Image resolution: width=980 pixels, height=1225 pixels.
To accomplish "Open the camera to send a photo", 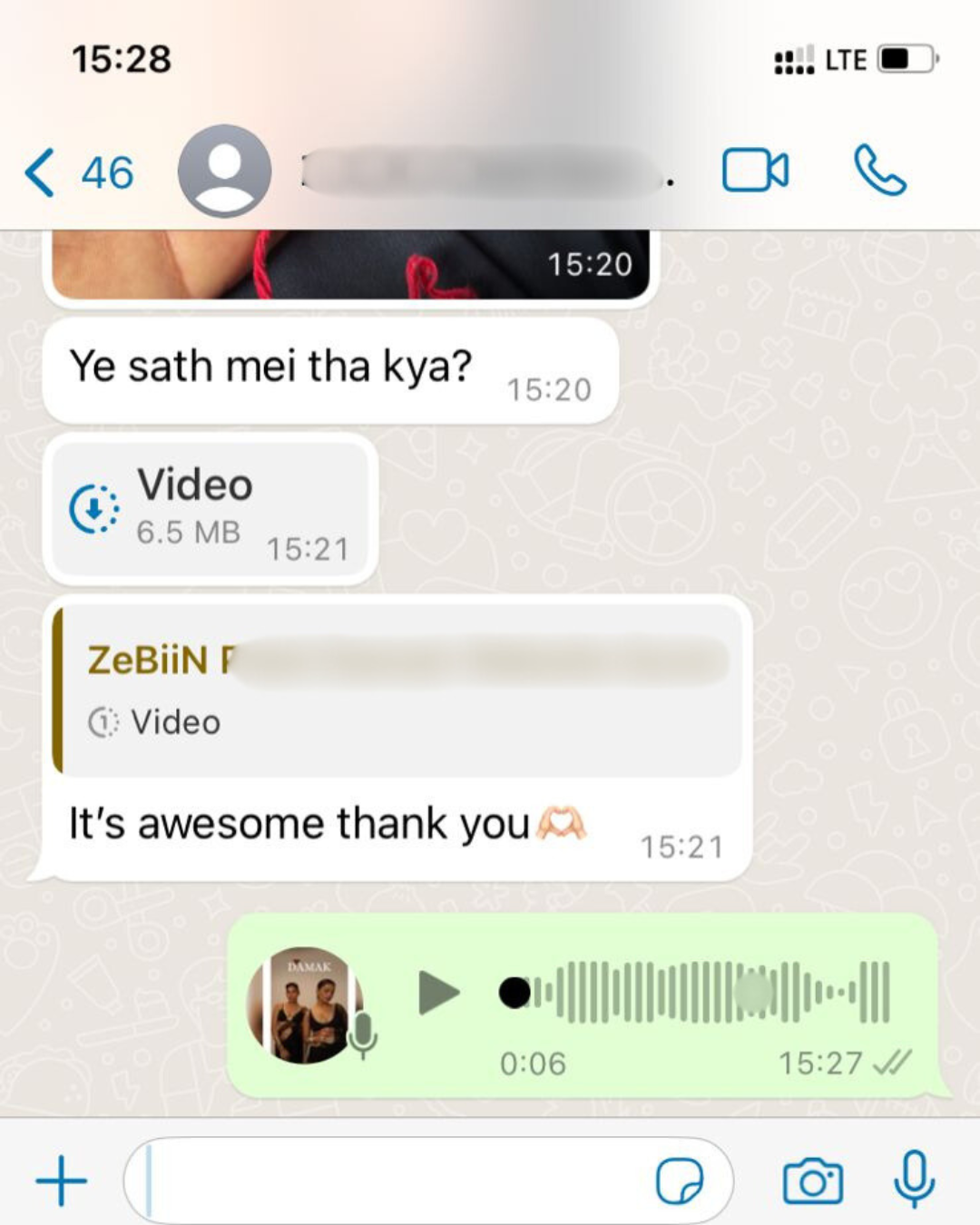I will [x=812, y=1181].
